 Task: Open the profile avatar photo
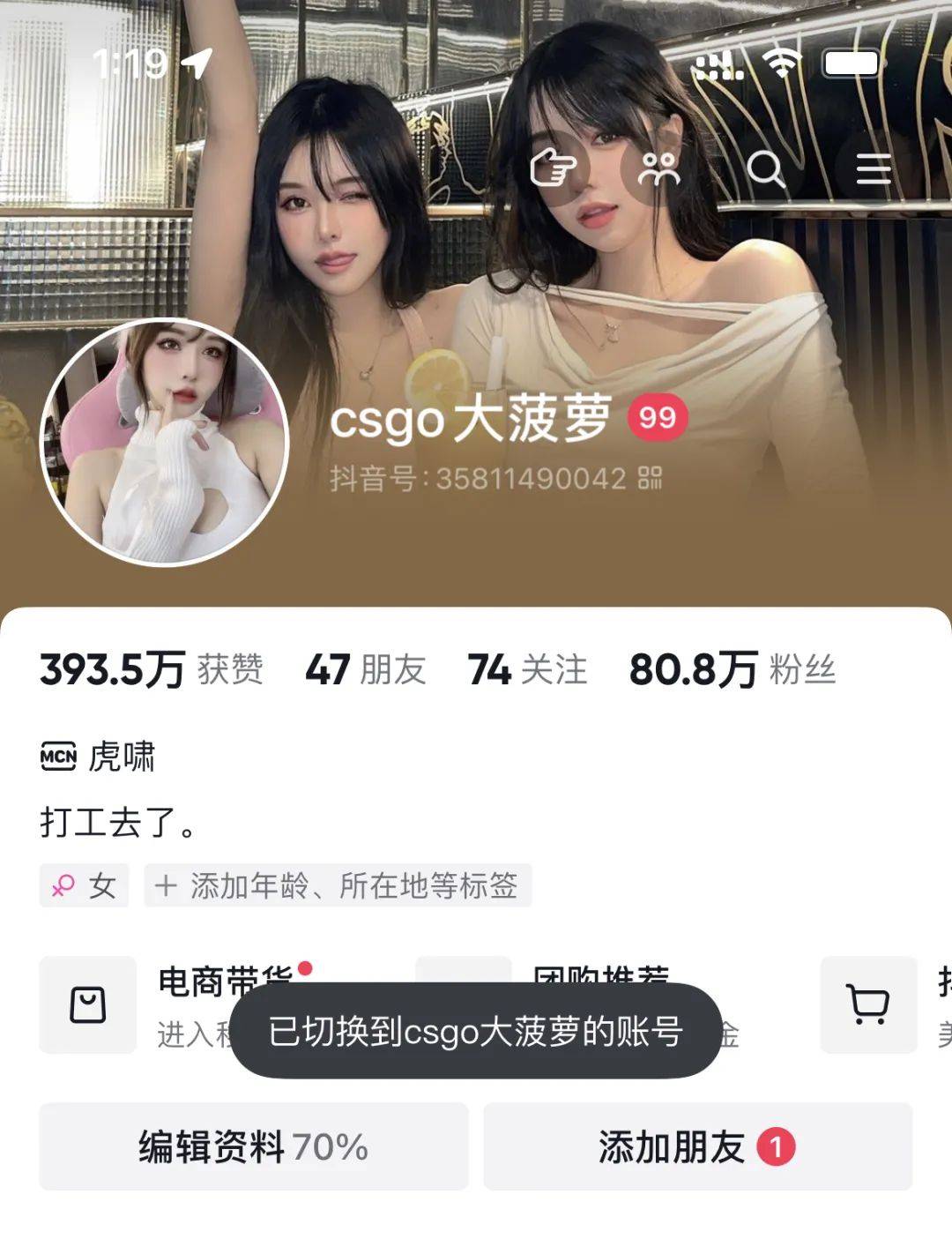pyautogui.click(x=165, y=442)
